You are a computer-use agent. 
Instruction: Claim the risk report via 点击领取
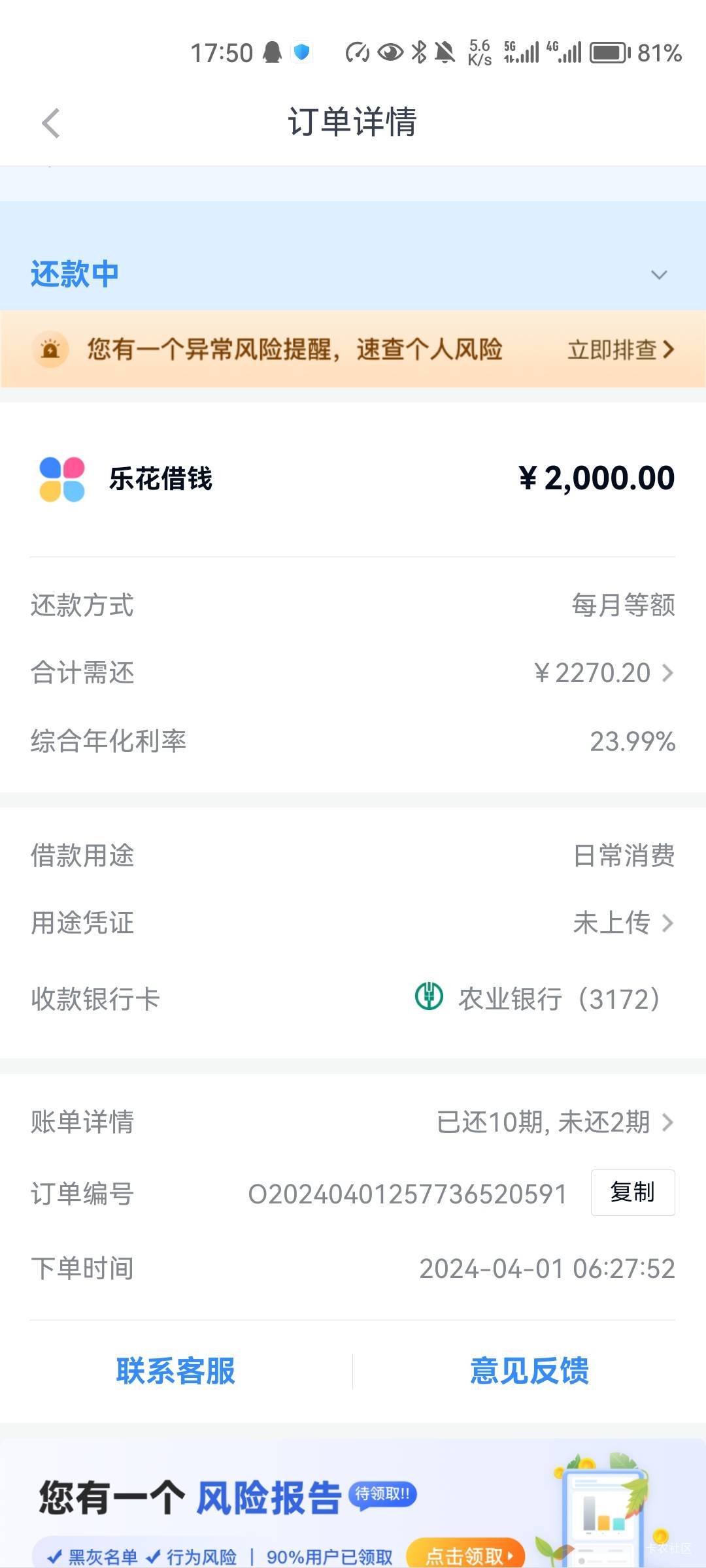(x=465, y=1555)
